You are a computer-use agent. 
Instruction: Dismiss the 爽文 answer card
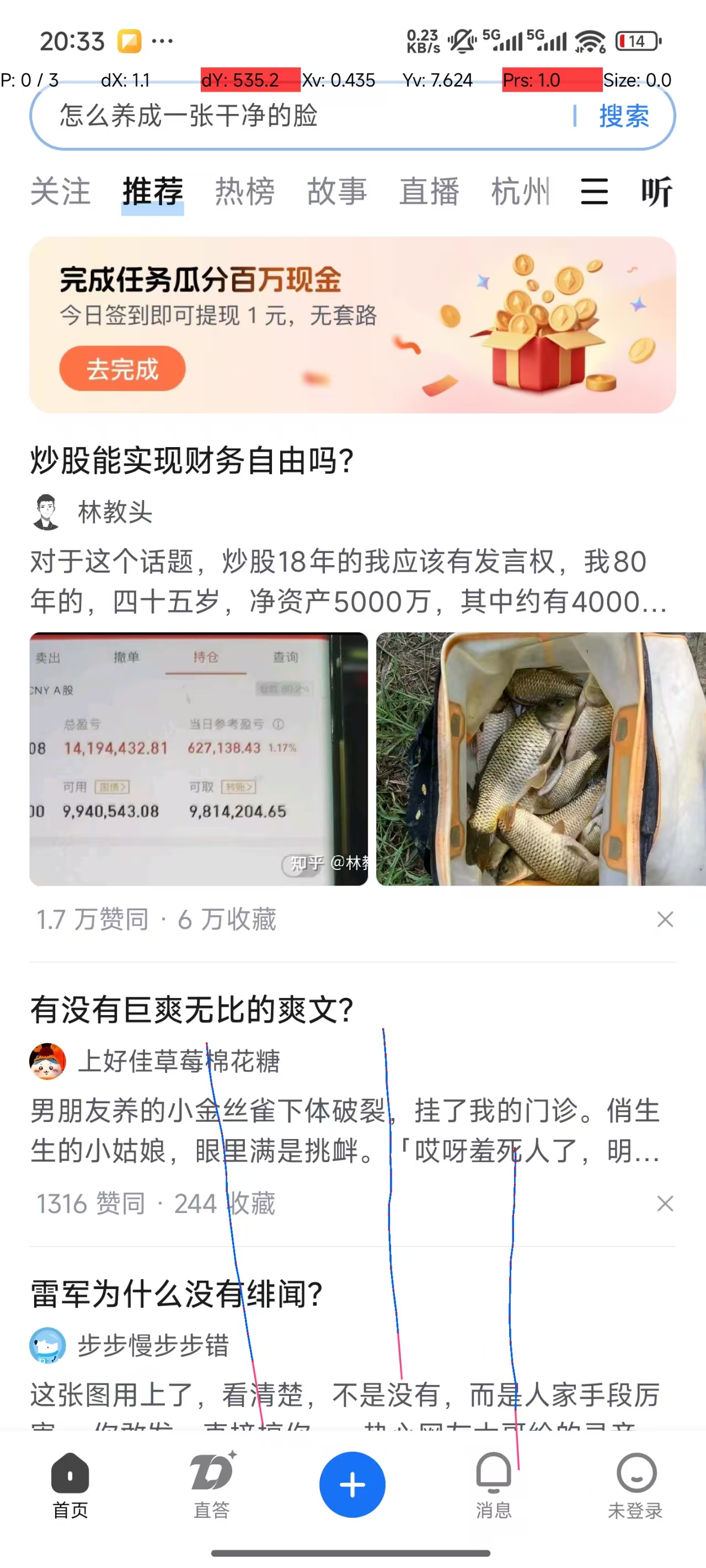(665, 1203)
